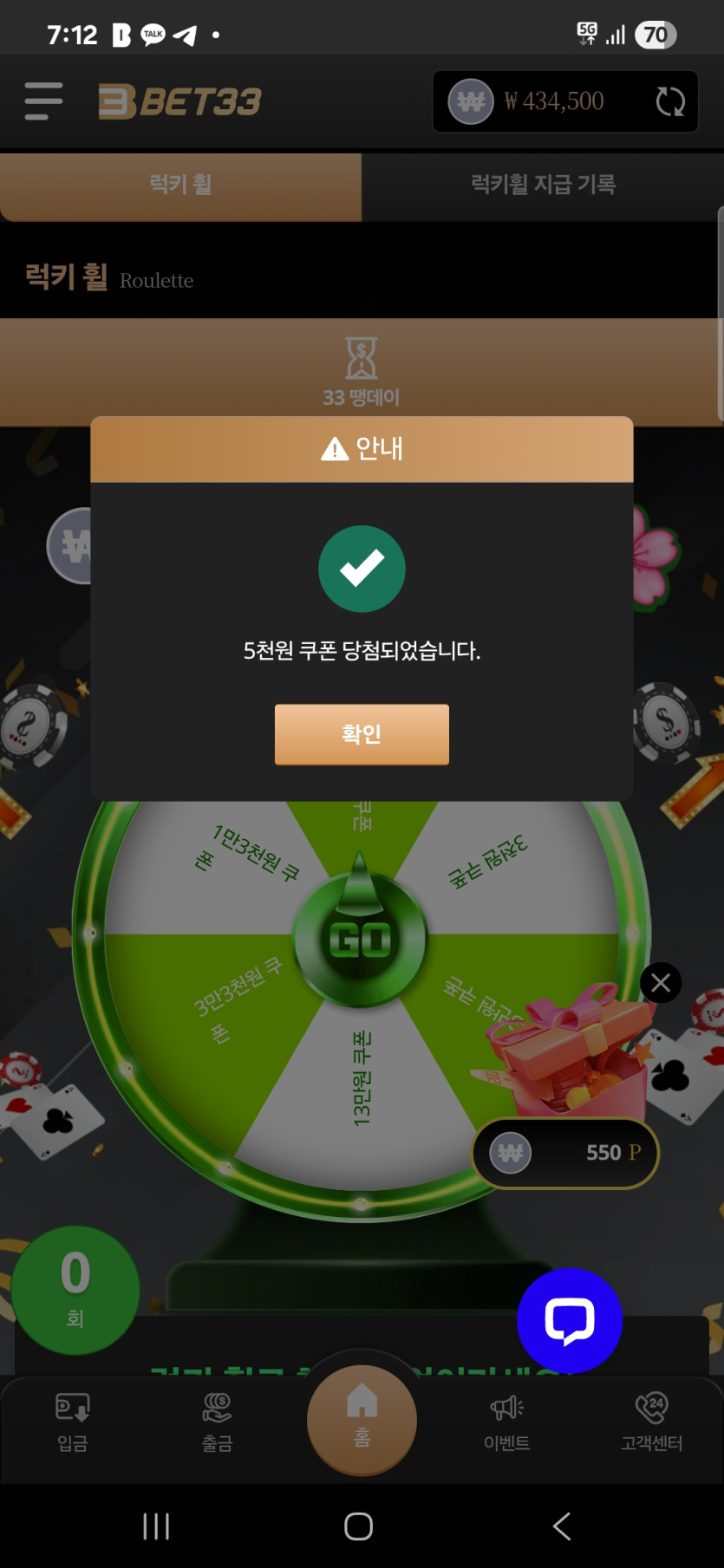Image resolution: width=724 pixels, height=1568 pixels.
Task: Open the hamburger menu
Action: pos(43,101)
